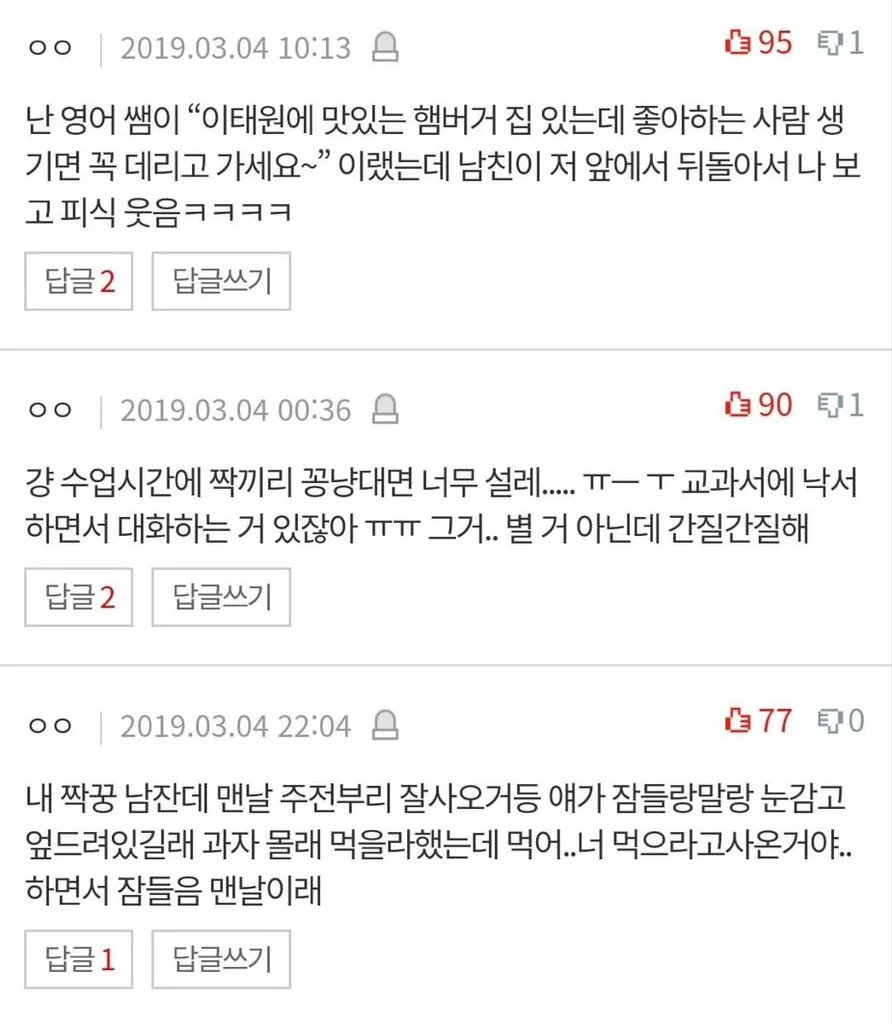Tap 답글쓰기 under the 22:04 comment
The image size is (892, 1024).
221,960
